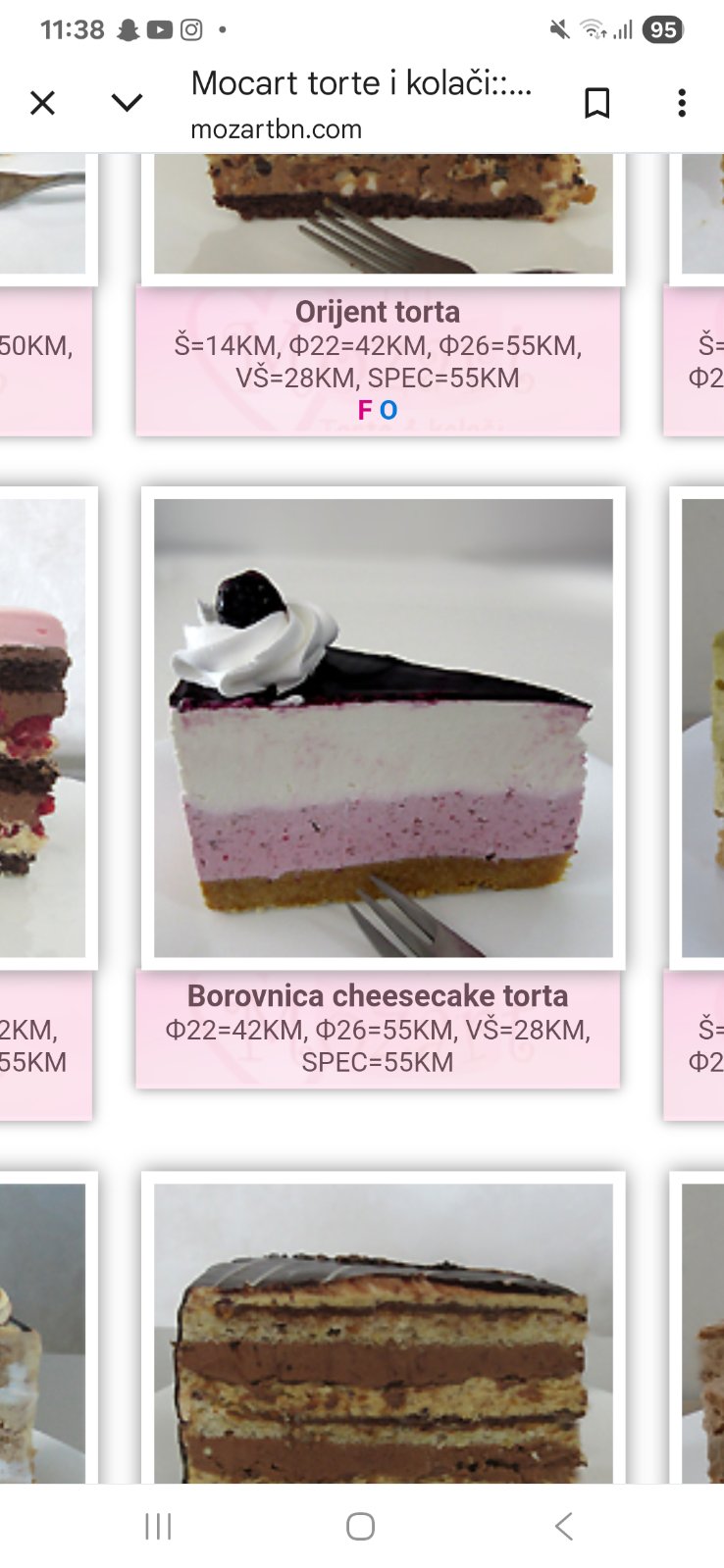Open the Borovnica cheesecake torta photo

(383, 728)
